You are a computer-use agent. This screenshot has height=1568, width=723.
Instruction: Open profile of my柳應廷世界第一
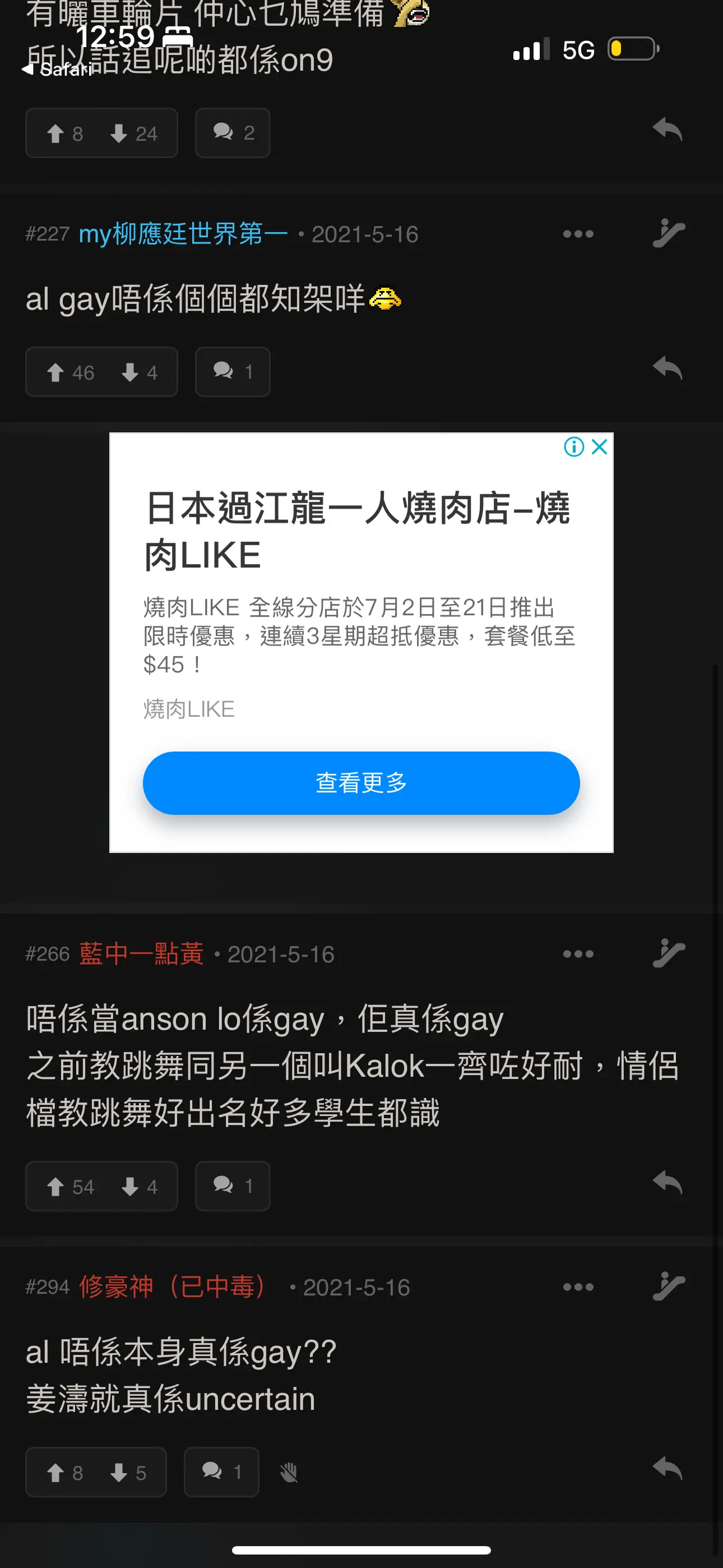pos(182,234)
